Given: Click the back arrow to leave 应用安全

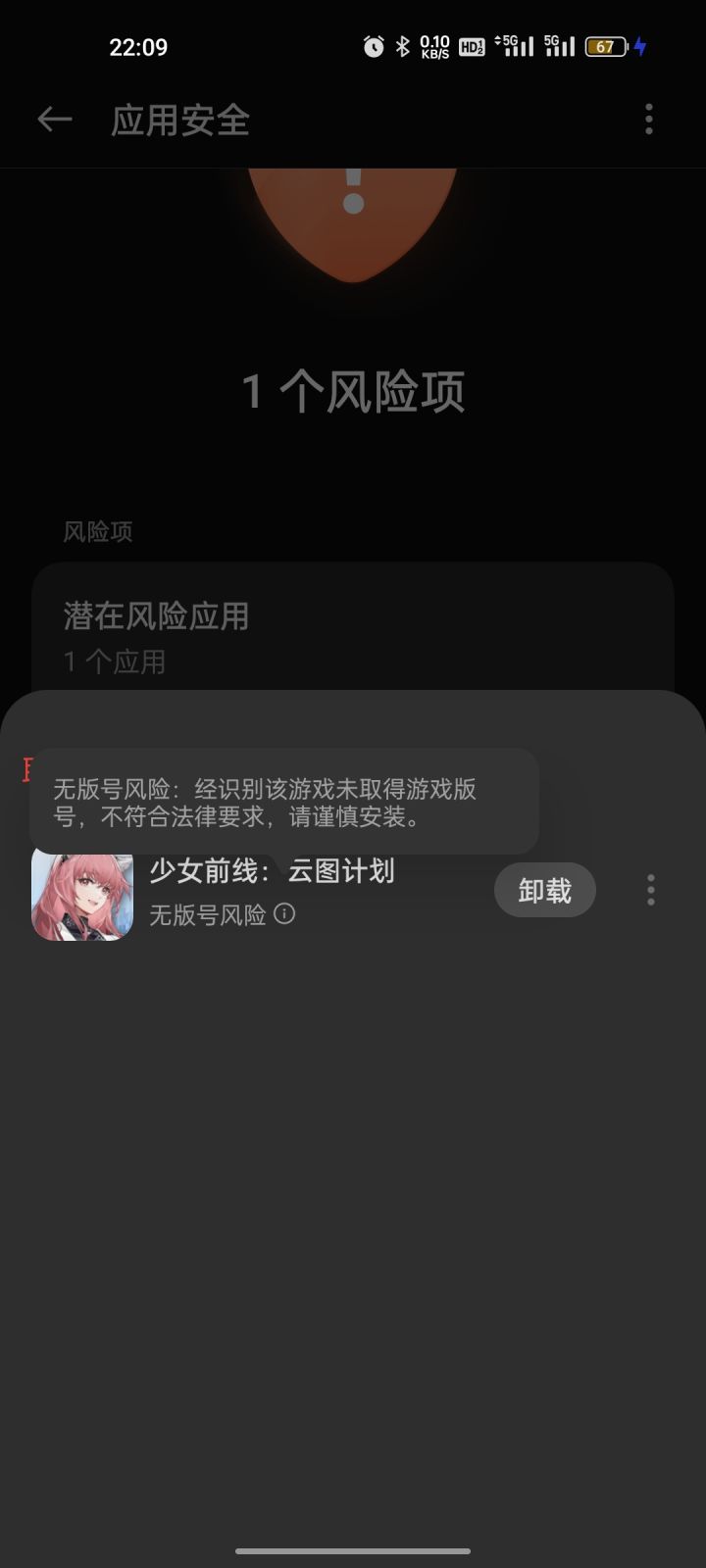Looking at the screenshot, I should (x=54, y=119).
